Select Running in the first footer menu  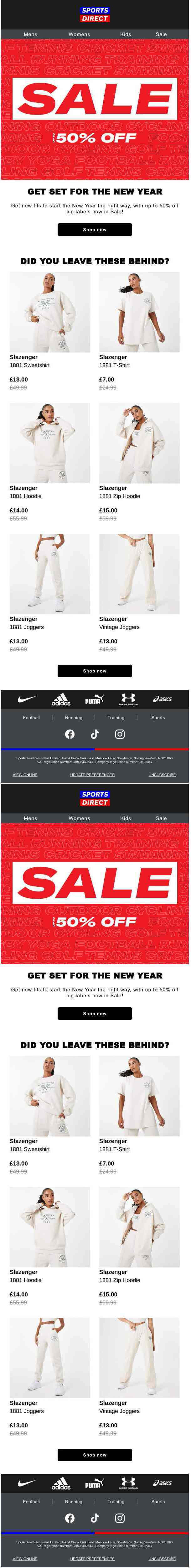pos(74,718)
